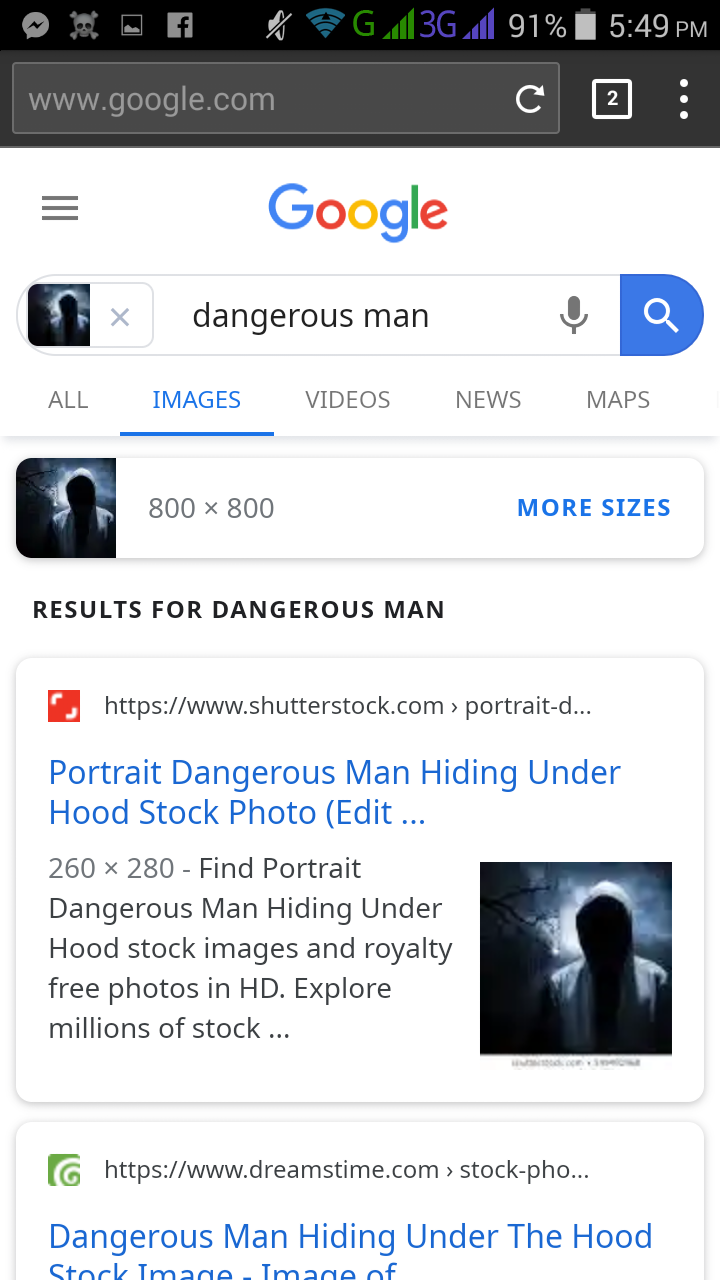The width and height of the screenshot is (720, 1280).
Task: Switch to the Videos tab
Action: (x=348, y=400)
